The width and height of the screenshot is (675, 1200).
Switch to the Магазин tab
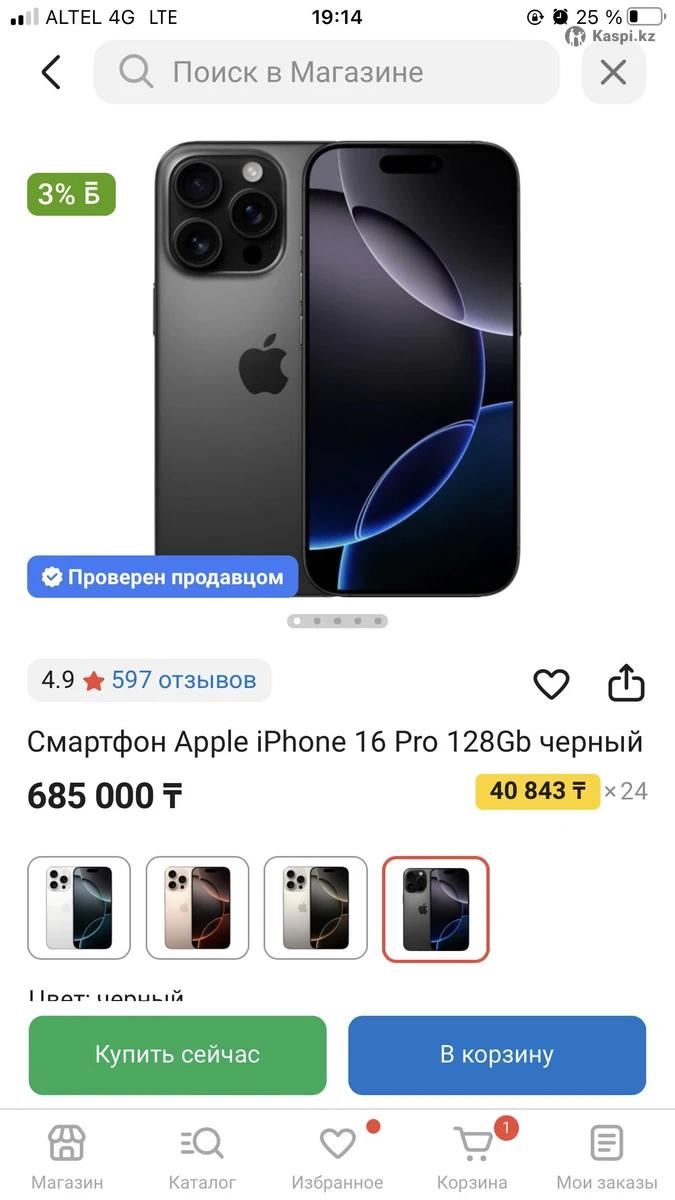[67, 1157]
